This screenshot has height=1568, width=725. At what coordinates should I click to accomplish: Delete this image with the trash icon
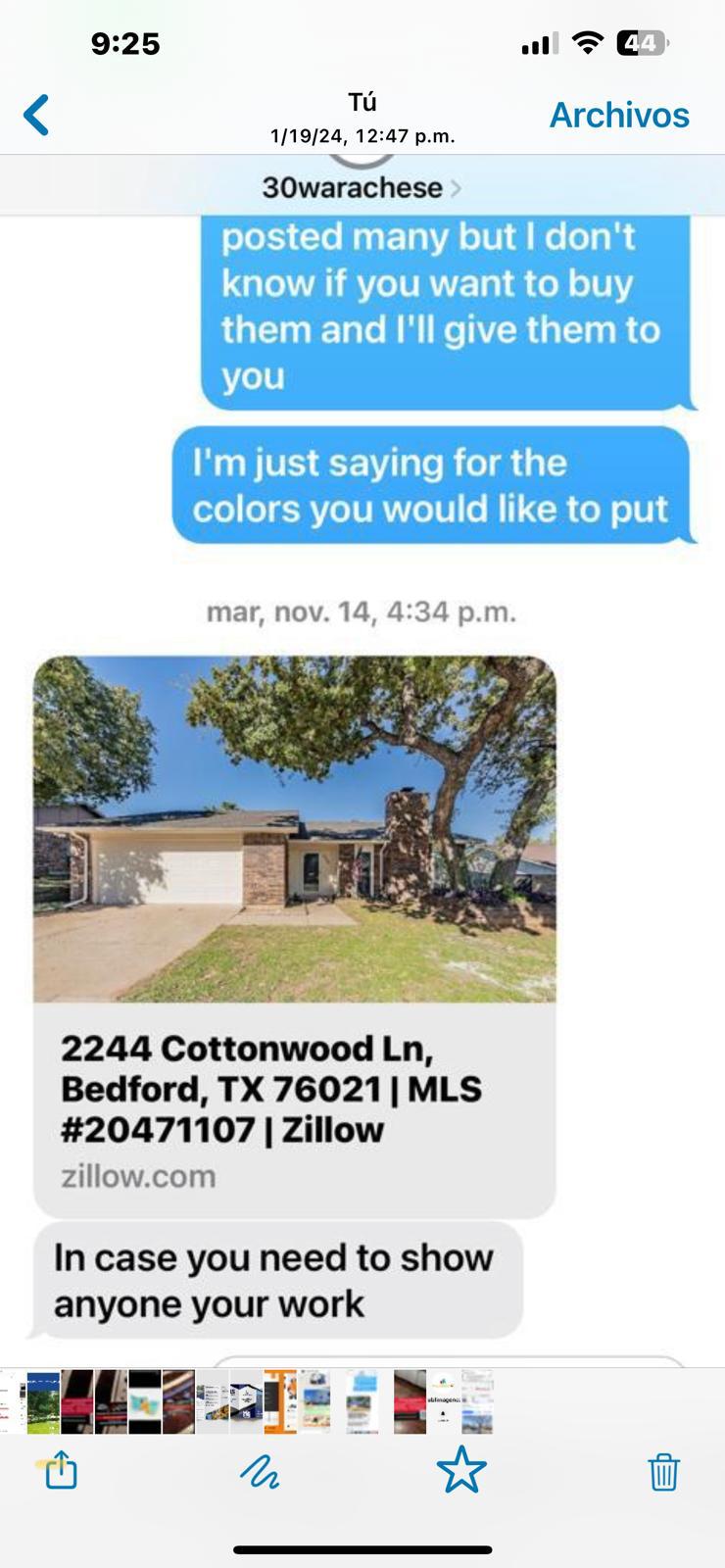point(663,1471)
